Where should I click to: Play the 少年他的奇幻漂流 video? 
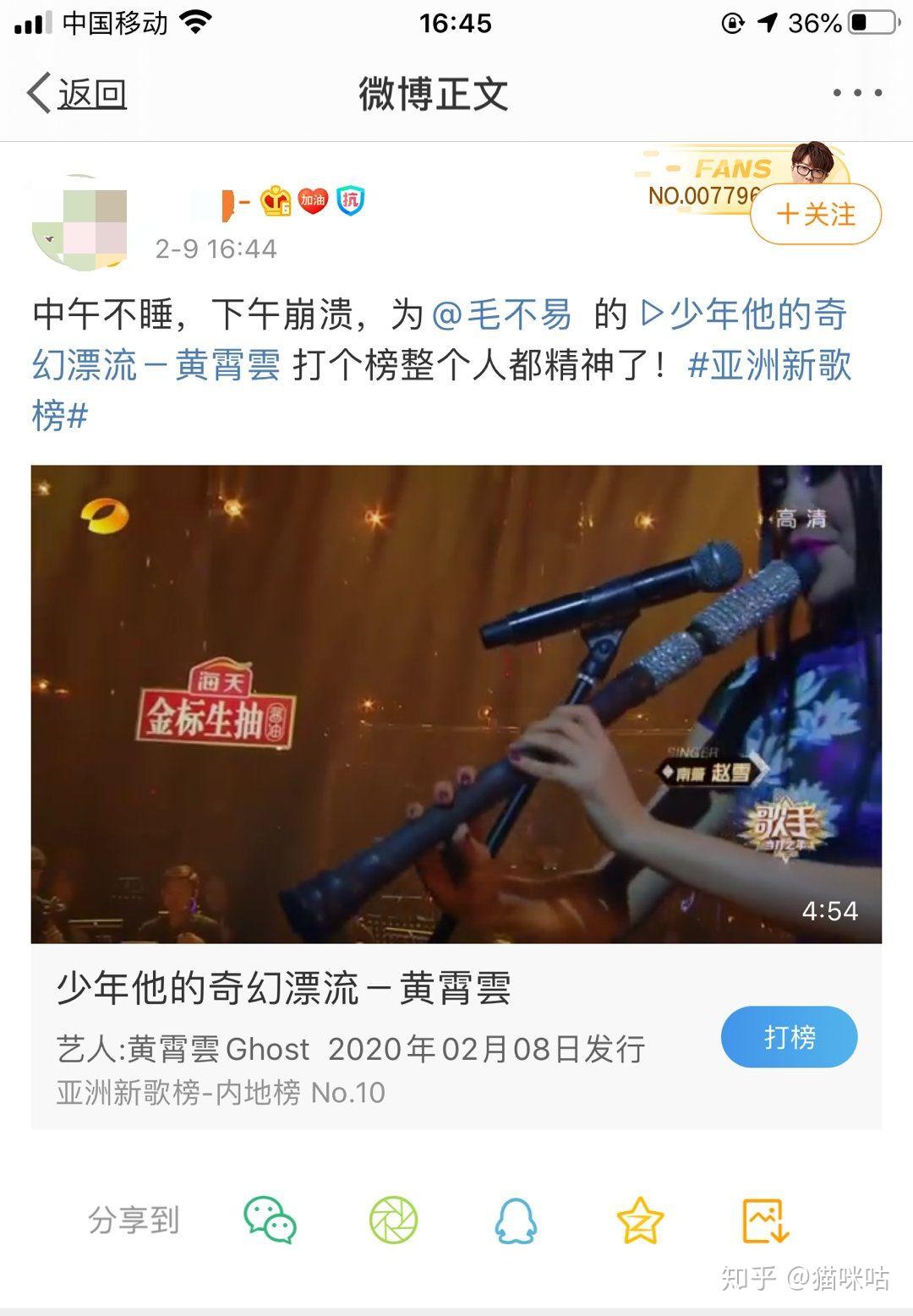coord(456,703)
